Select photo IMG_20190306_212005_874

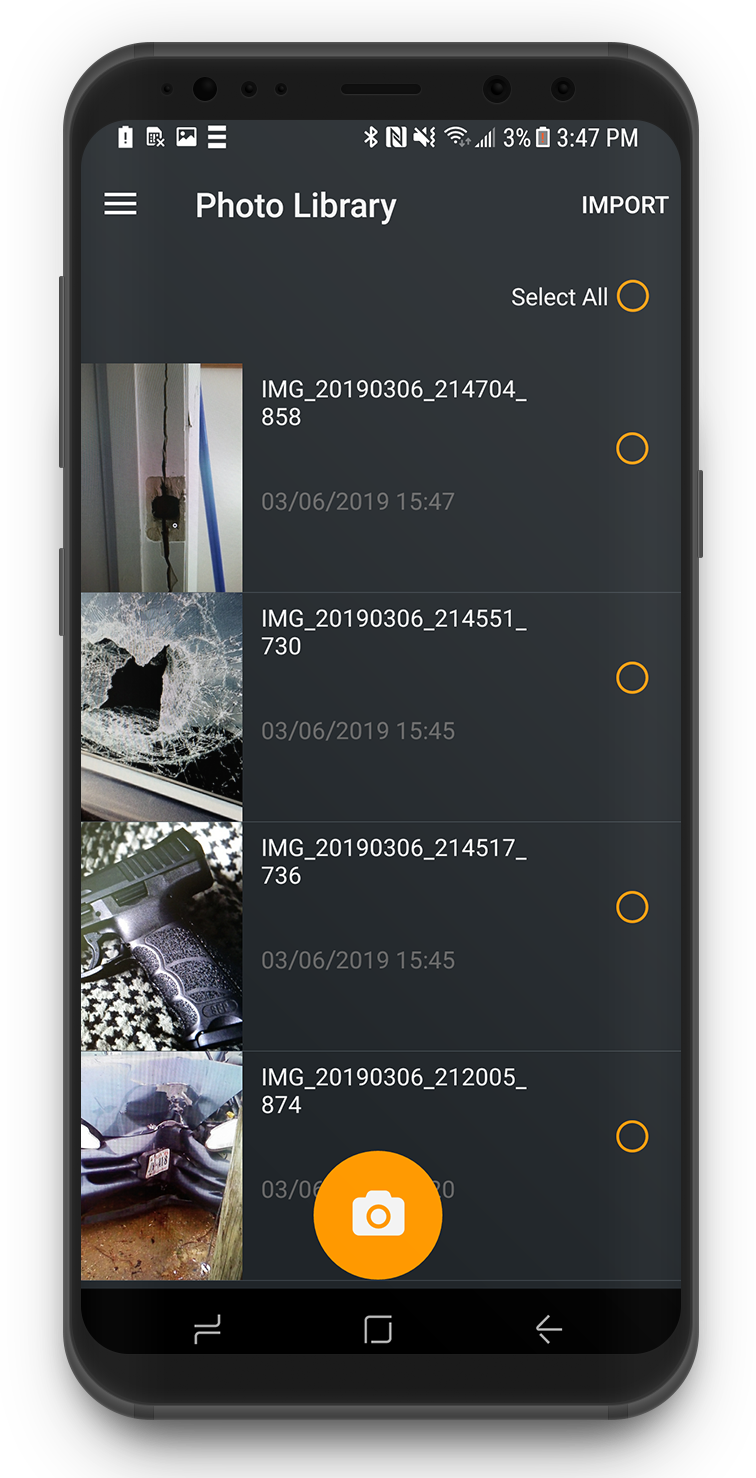tap(632, 1136)
